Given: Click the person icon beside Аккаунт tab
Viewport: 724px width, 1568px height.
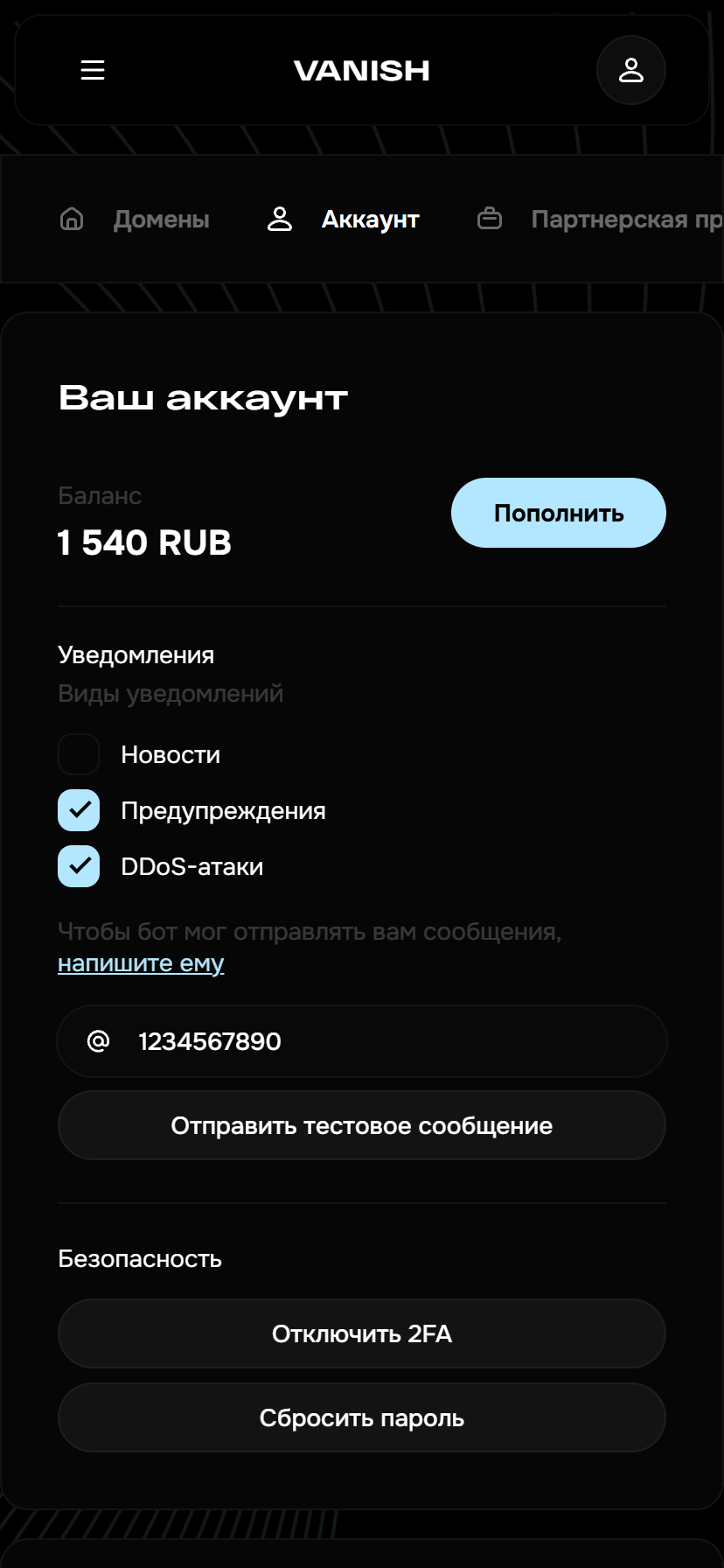Looking at the screenshot, I should [280, 219].
